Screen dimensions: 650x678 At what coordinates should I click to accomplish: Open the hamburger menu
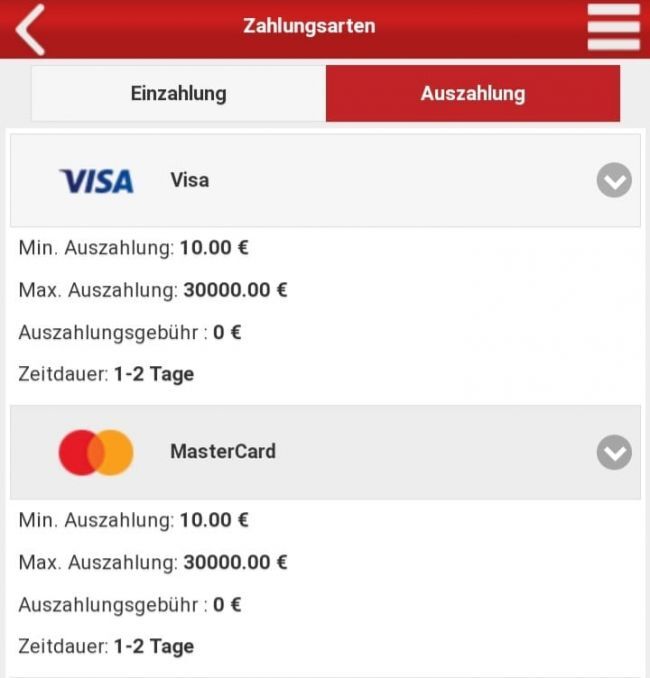(613, 27)
